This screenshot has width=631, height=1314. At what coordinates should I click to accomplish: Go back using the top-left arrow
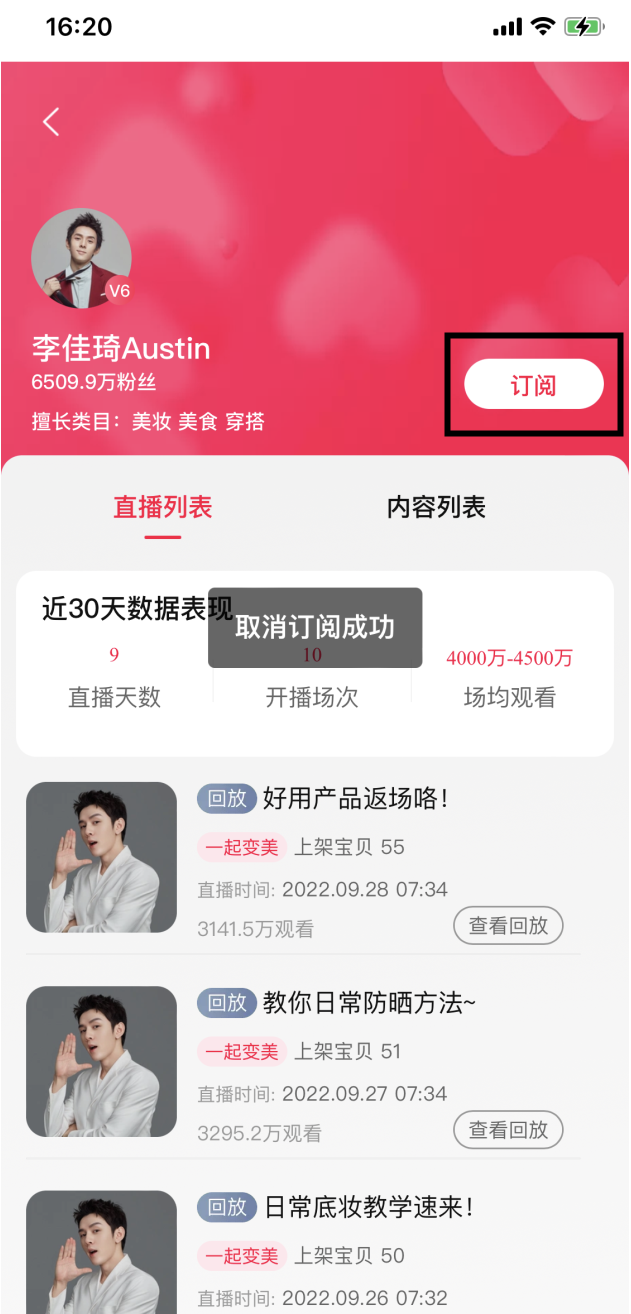(51, 122)
